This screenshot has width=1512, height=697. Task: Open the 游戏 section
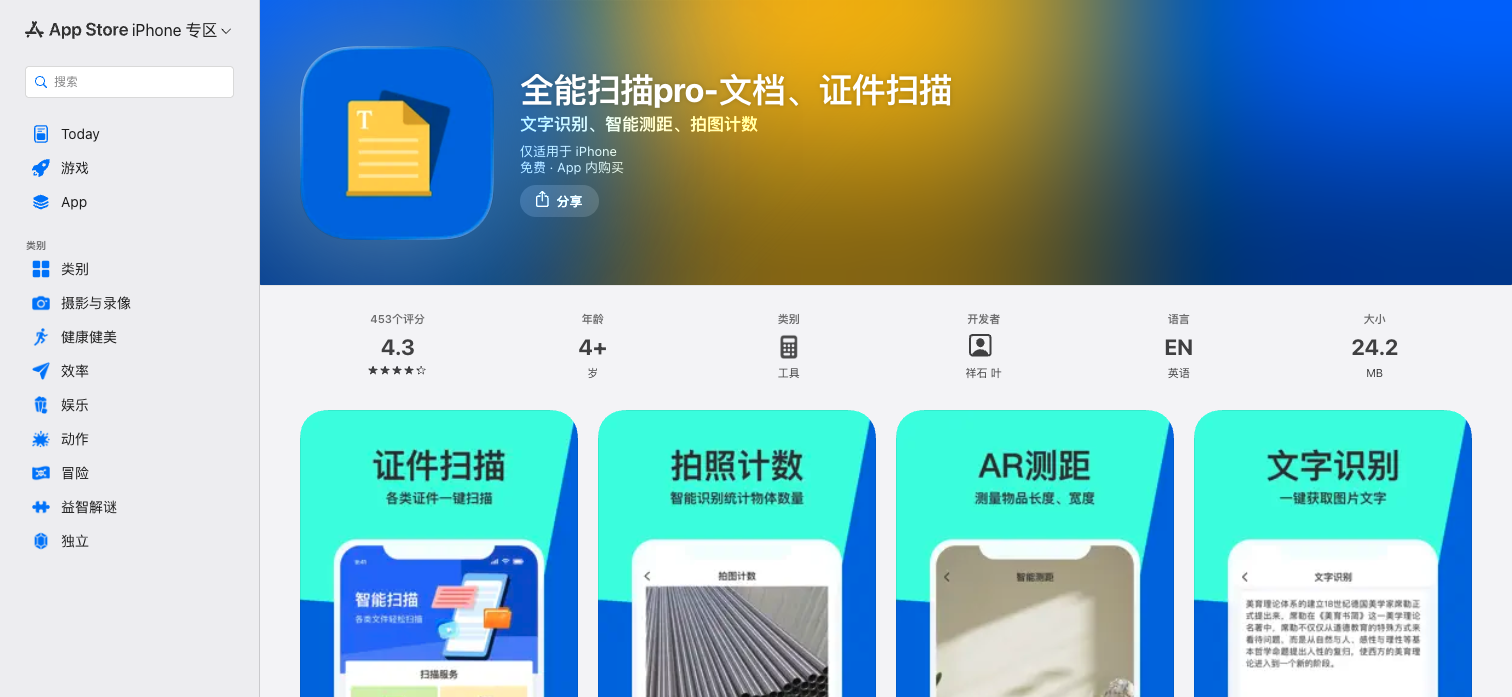pos(74,168)
